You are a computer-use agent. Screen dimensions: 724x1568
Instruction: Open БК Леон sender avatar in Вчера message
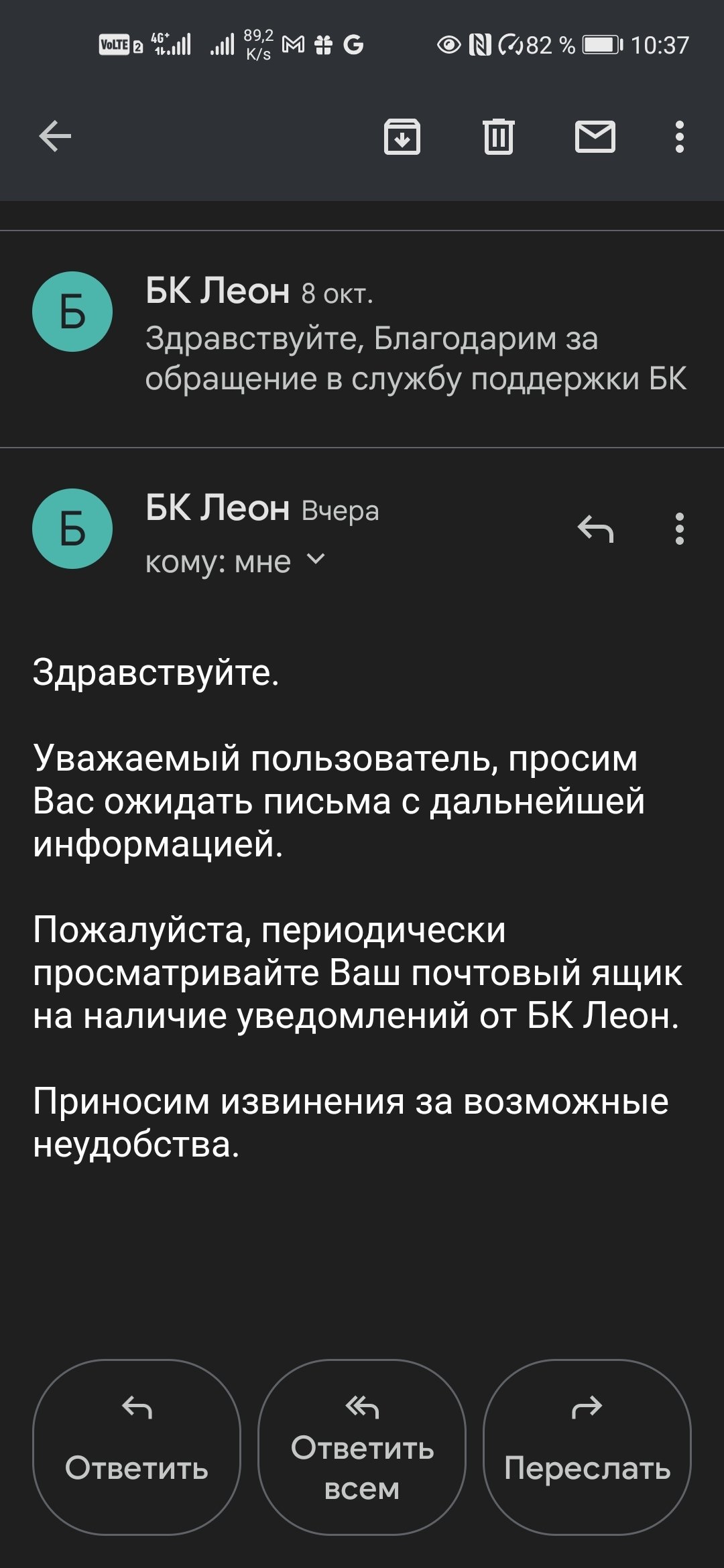coord(72,529)
